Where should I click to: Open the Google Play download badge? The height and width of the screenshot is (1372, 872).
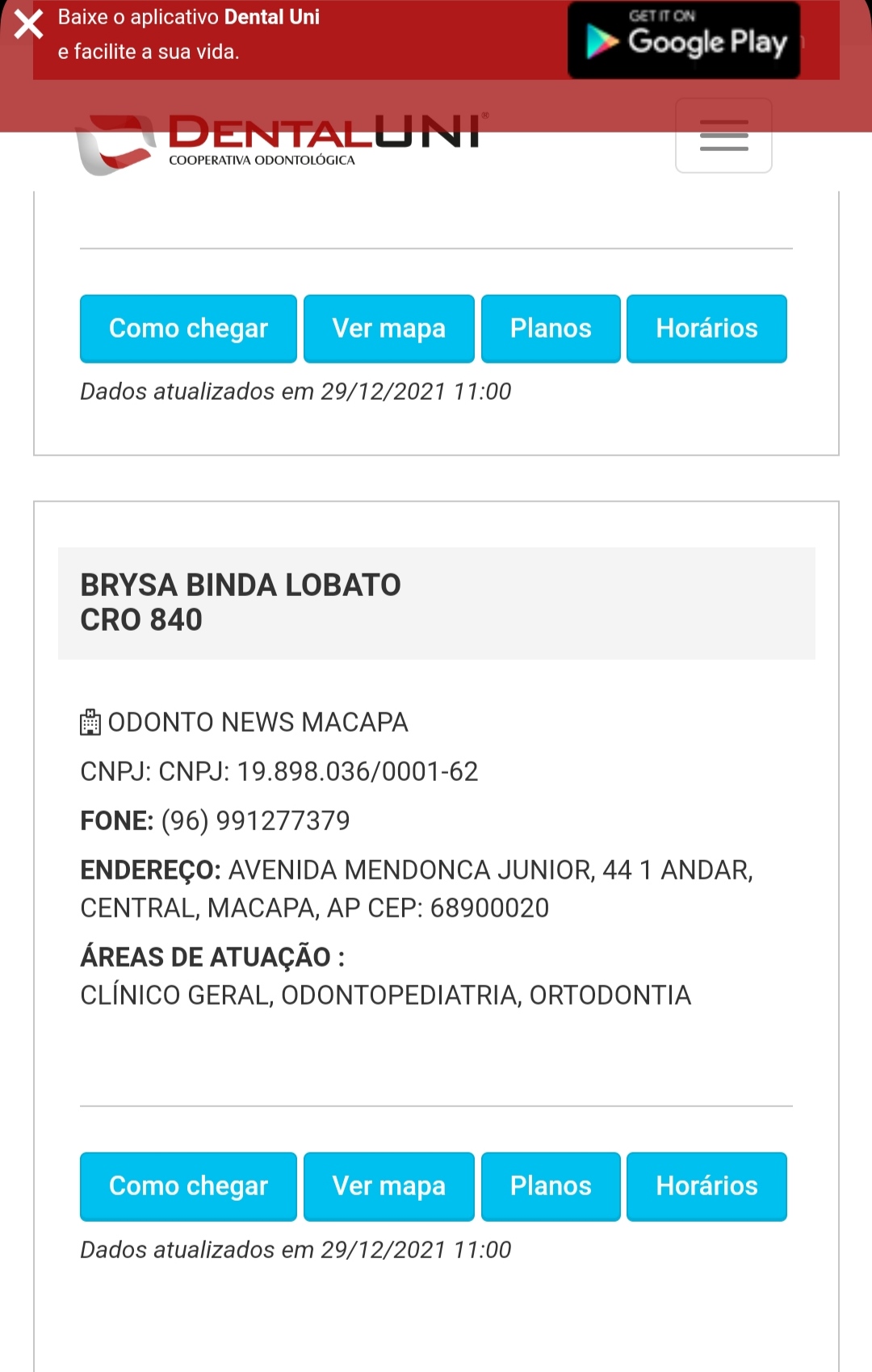click(x=683, y=40)
